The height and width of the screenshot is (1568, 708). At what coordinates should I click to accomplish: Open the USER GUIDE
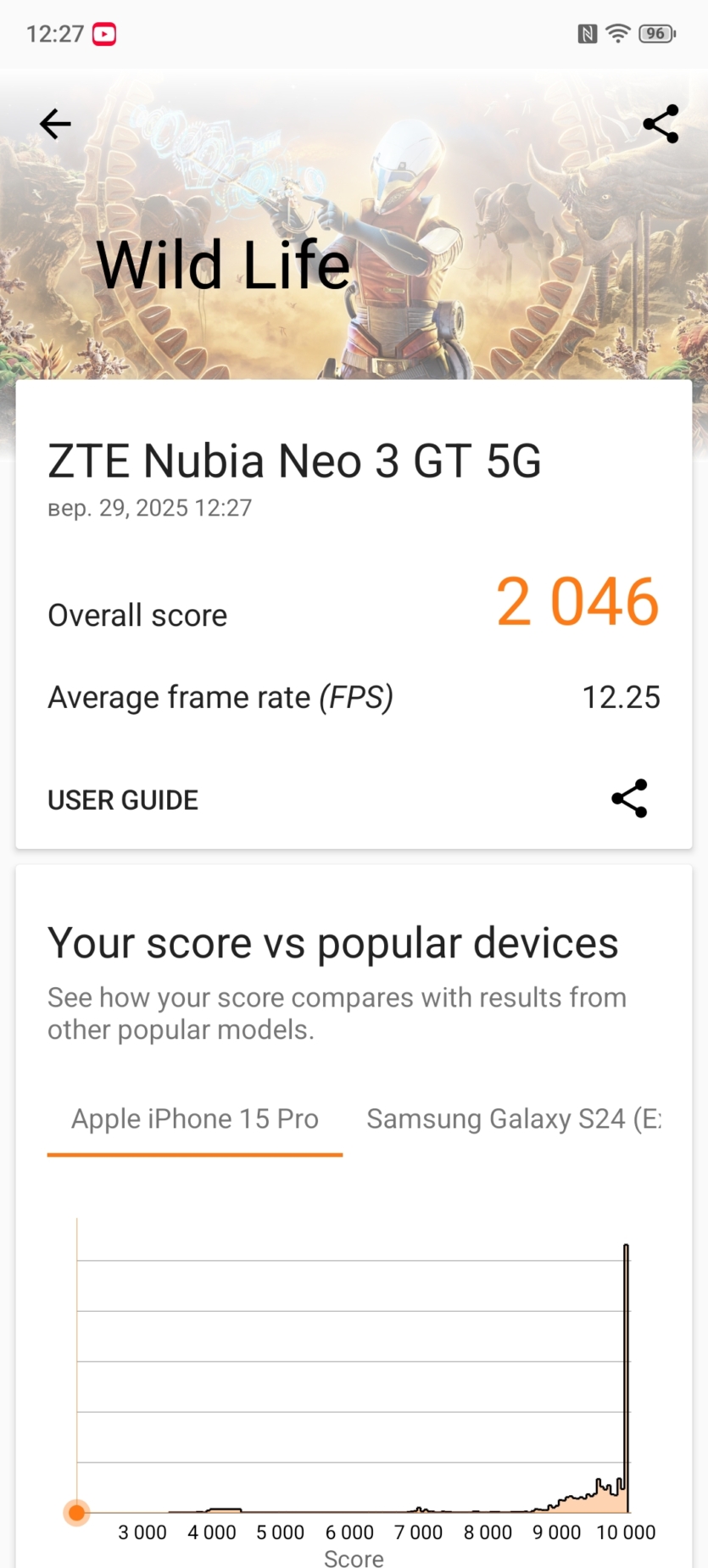(123, 800)
